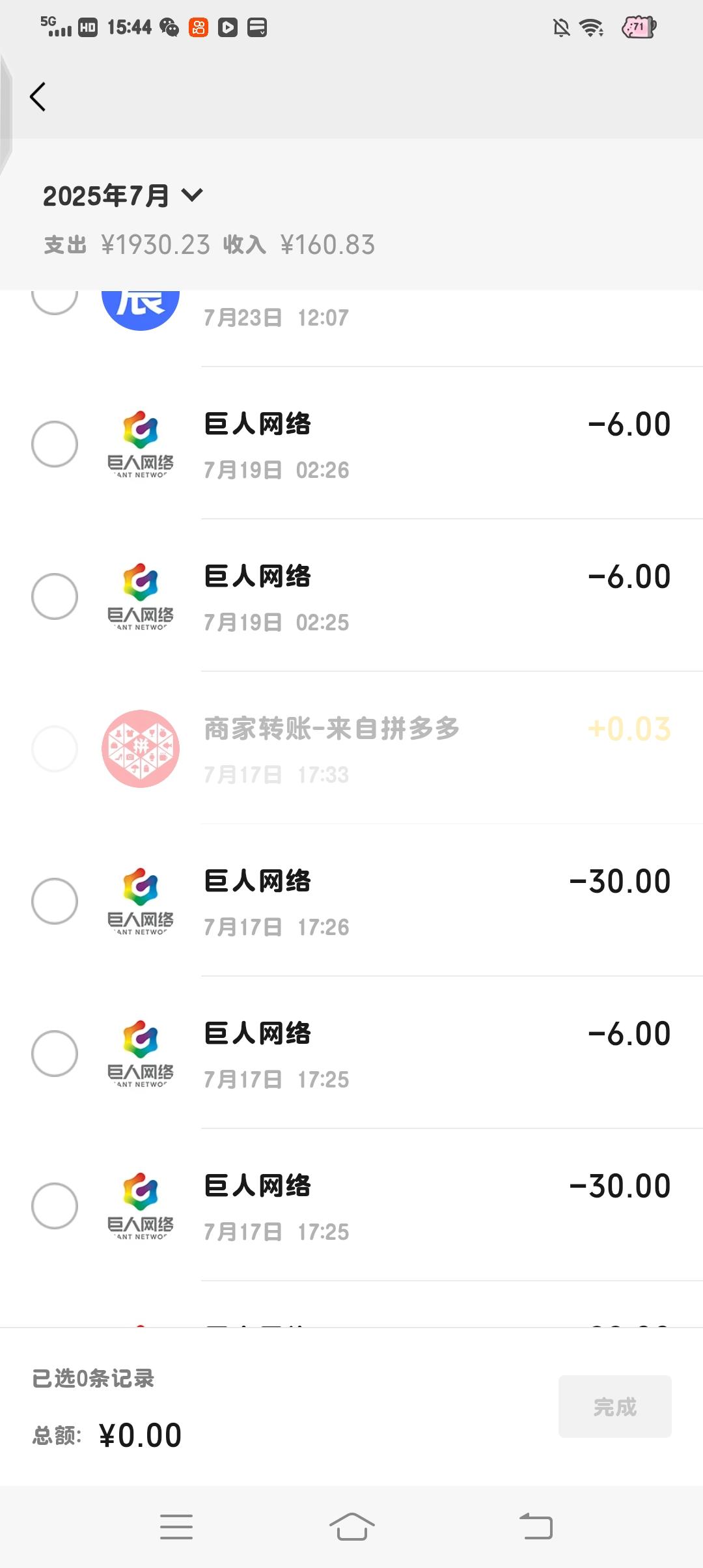This screenshot has height=1568, width=703.
Task: Tap the 完成 button
Action: 614,1407
